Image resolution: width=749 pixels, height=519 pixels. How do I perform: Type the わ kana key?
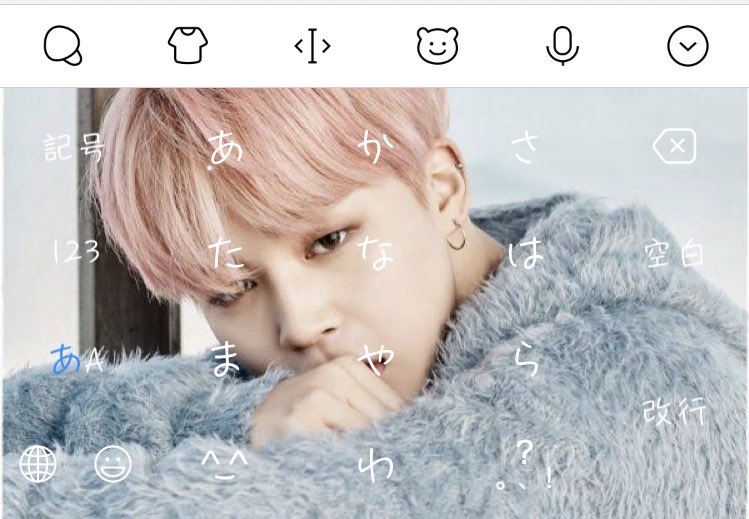click(x=376, y=464)
